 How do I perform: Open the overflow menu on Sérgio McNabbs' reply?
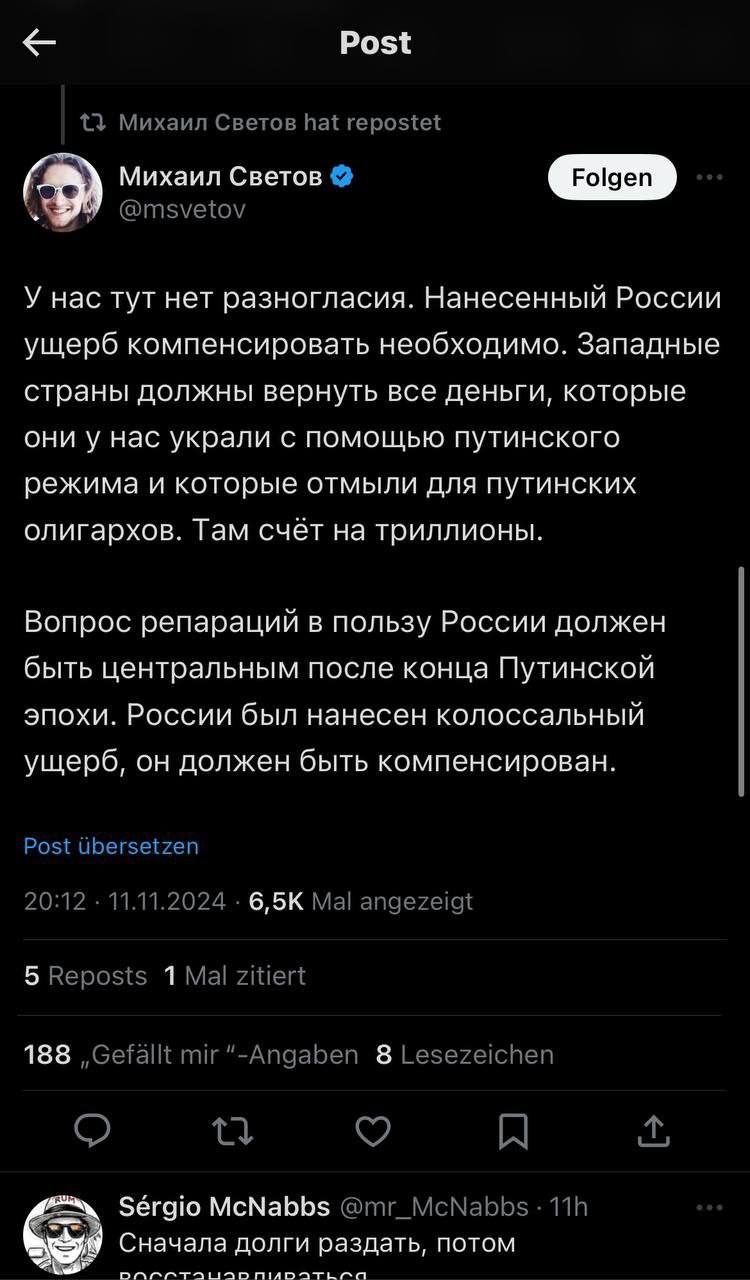(708, 1208)
